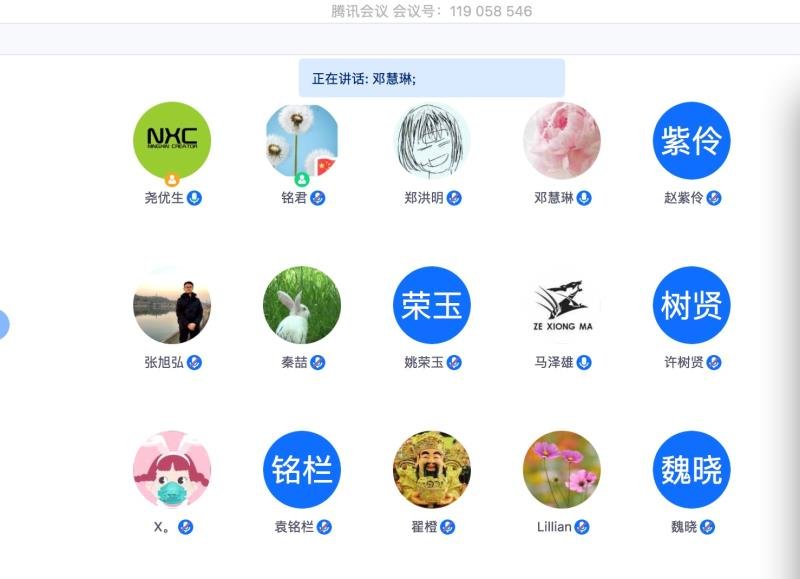Tap 郑洪明's sketch avatar
The image size is (800, 579).
432,141
